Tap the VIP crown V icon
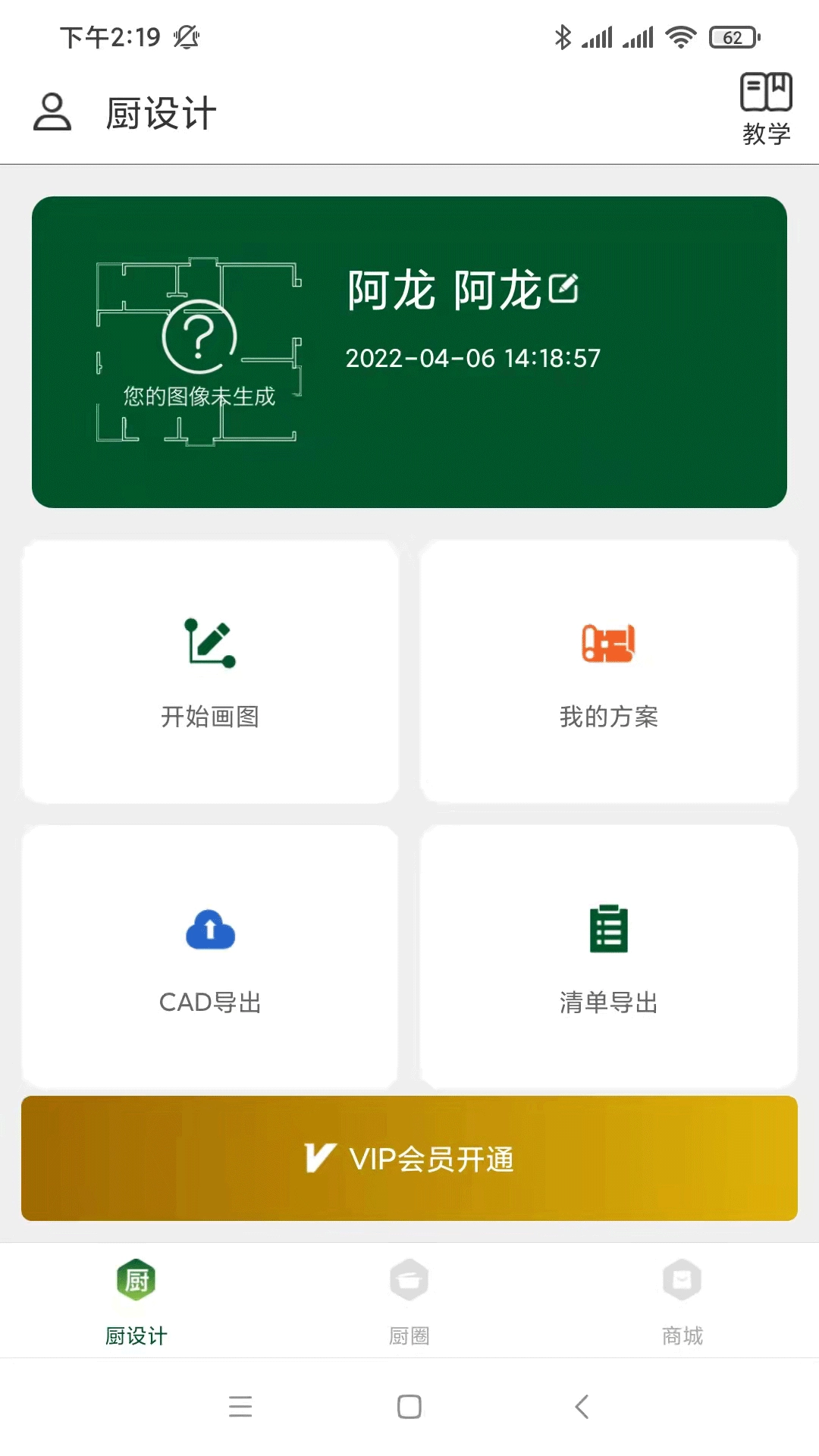Screen dimensions: 819x1456 click(319, 1156)
